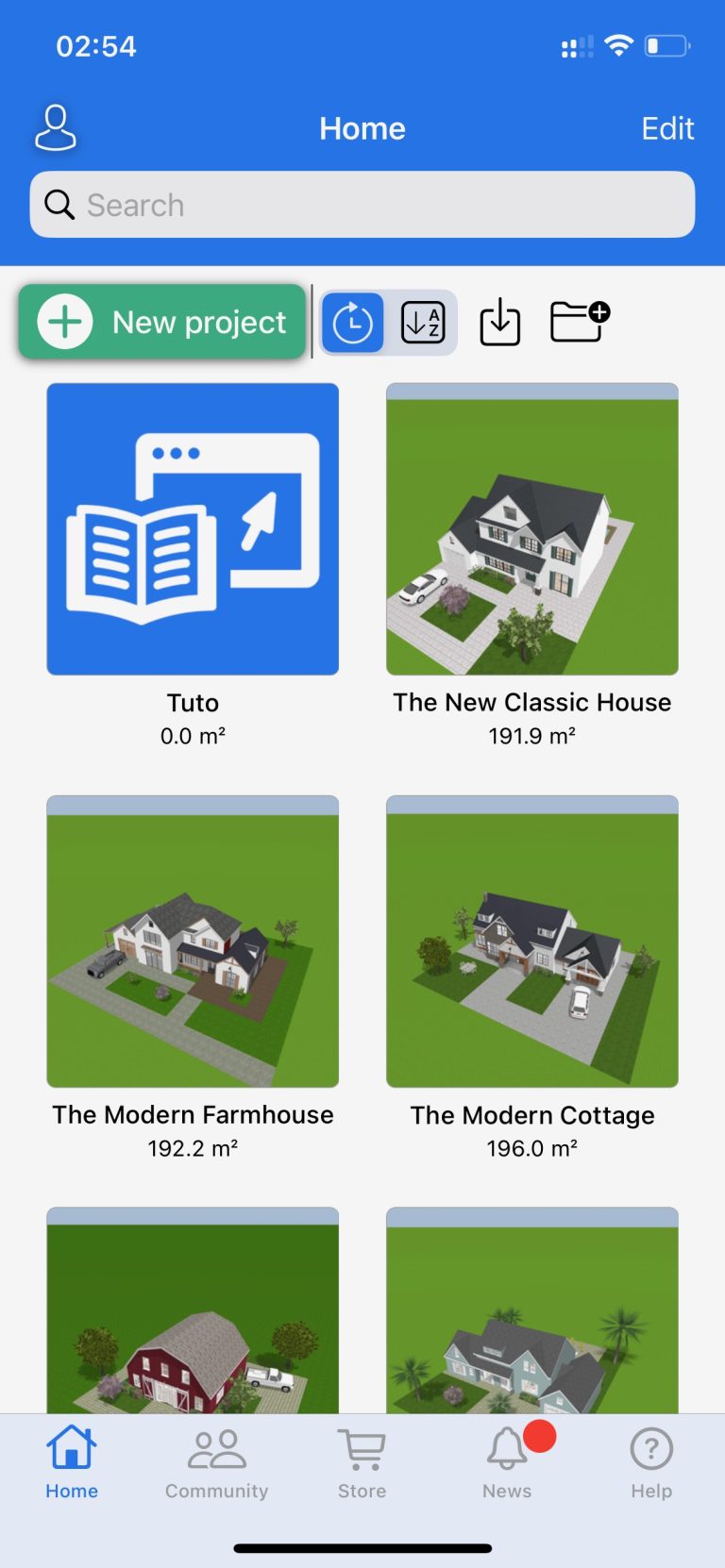The image size is (725, 1568).
Task: Switch to the News tab
Action: pyautogui.click(x=507, y=1462)
